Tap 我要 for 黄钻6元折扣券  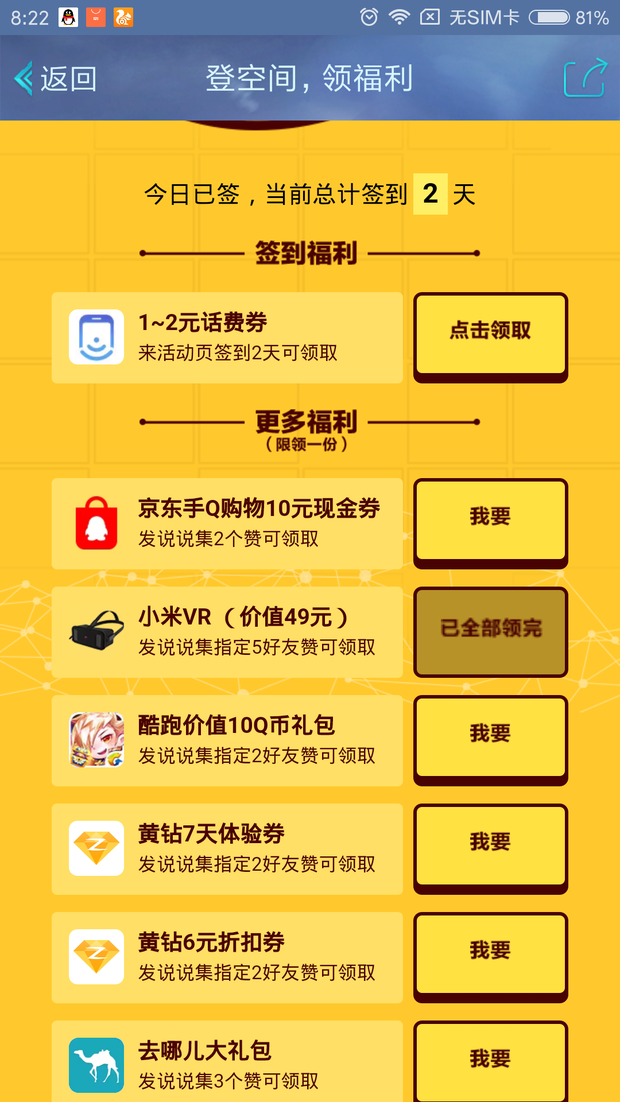490,952
